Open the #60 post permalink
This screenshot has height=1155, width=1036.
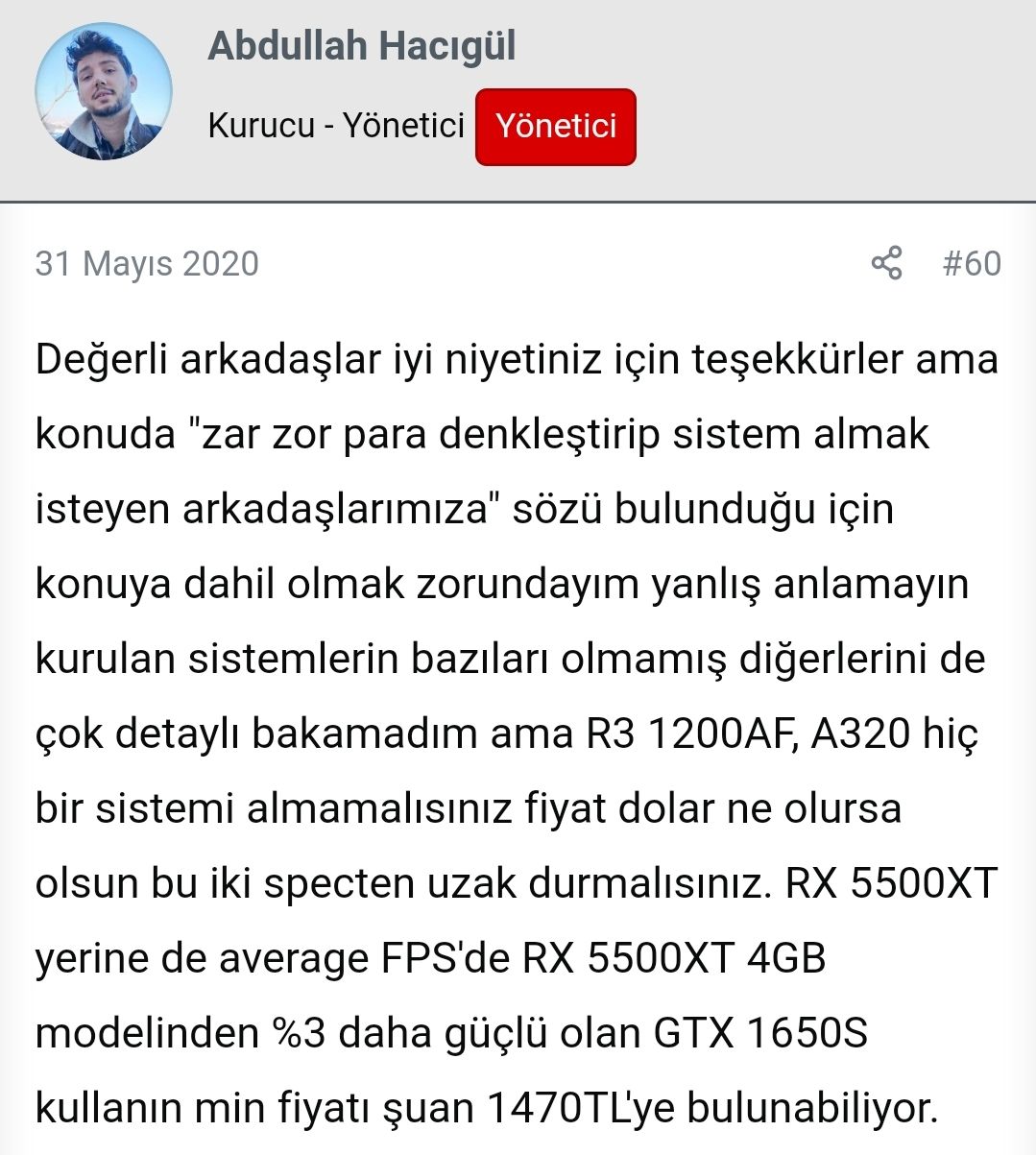click(972, 263)
